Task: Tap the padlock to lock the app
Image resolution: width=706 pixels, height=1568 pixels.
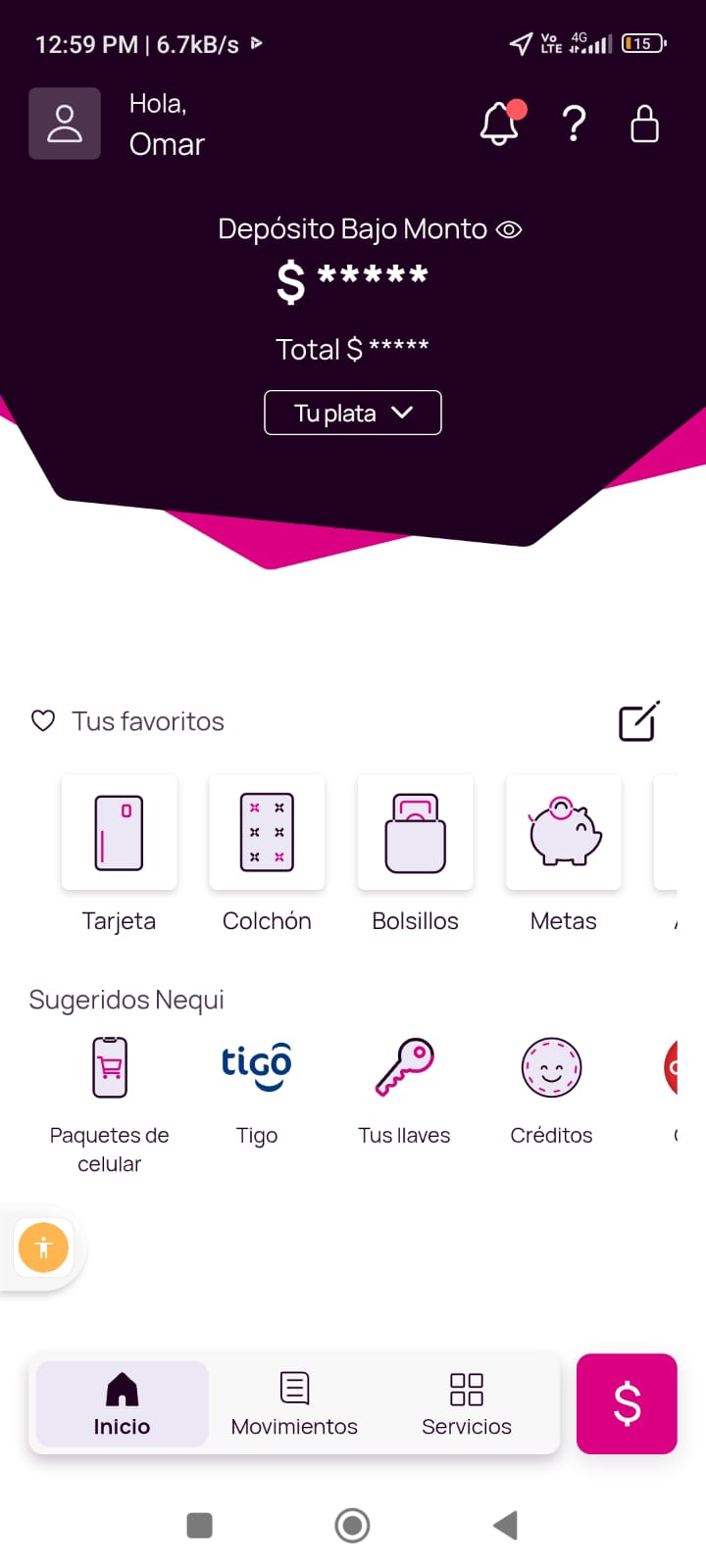Action: click(x=644, y=124)
